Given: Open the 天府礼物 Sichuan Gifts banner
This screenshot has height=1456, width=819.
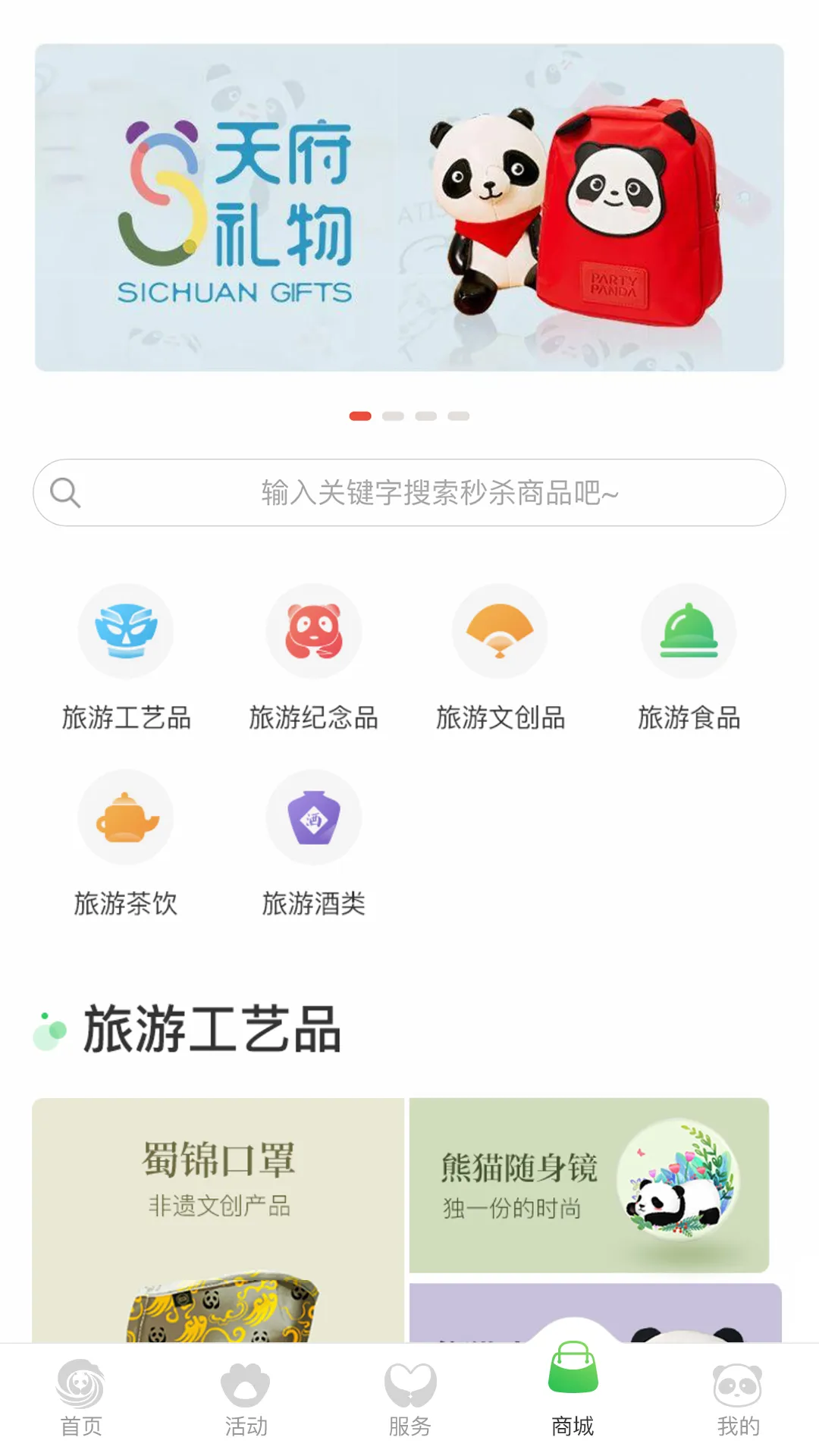Looking at the screenshot, I should [409, 207].
